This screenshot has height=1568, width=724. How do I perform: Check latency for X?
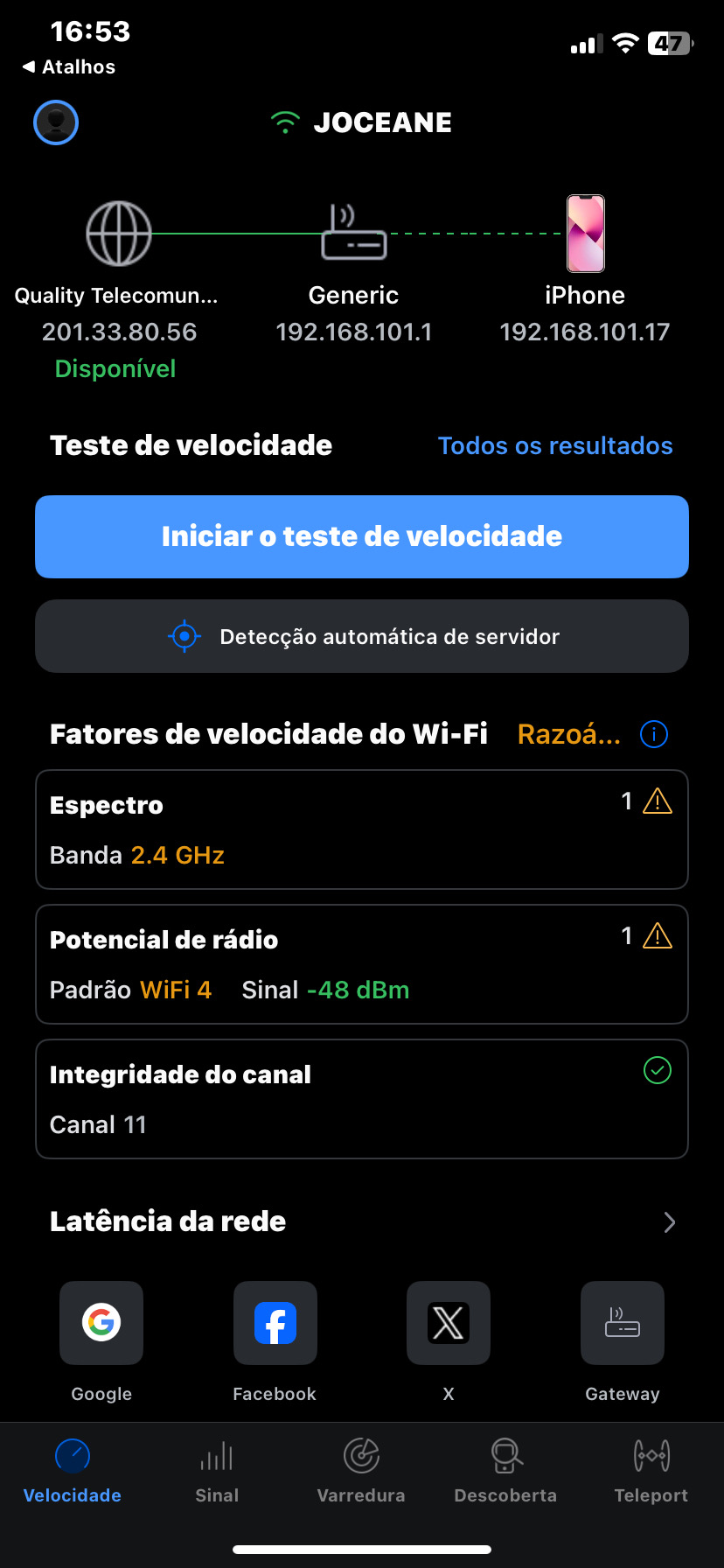pyautogui.click(x=449, y=1323)
